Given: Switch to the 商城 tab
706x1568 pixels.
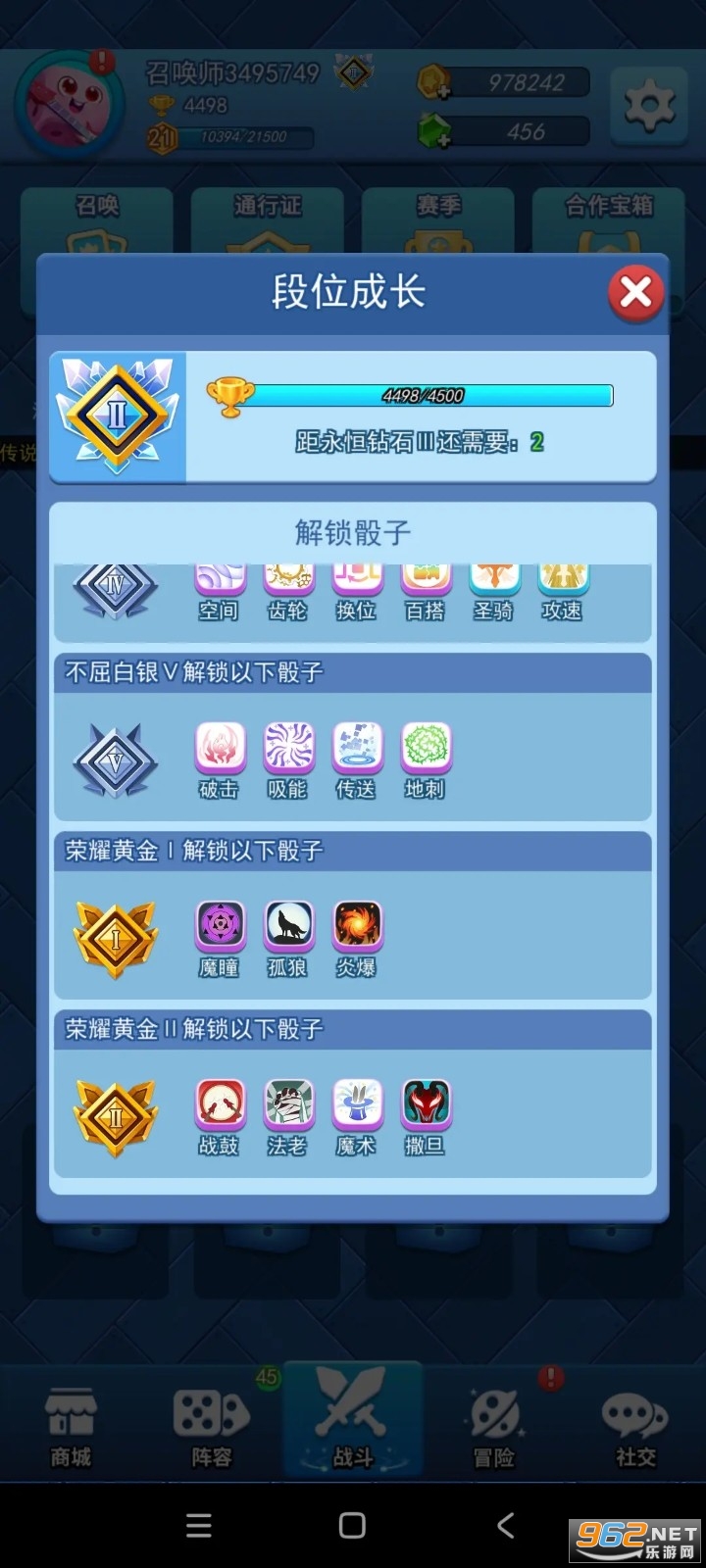Looking at the screenshot, I should click(x=71, y=1426).
